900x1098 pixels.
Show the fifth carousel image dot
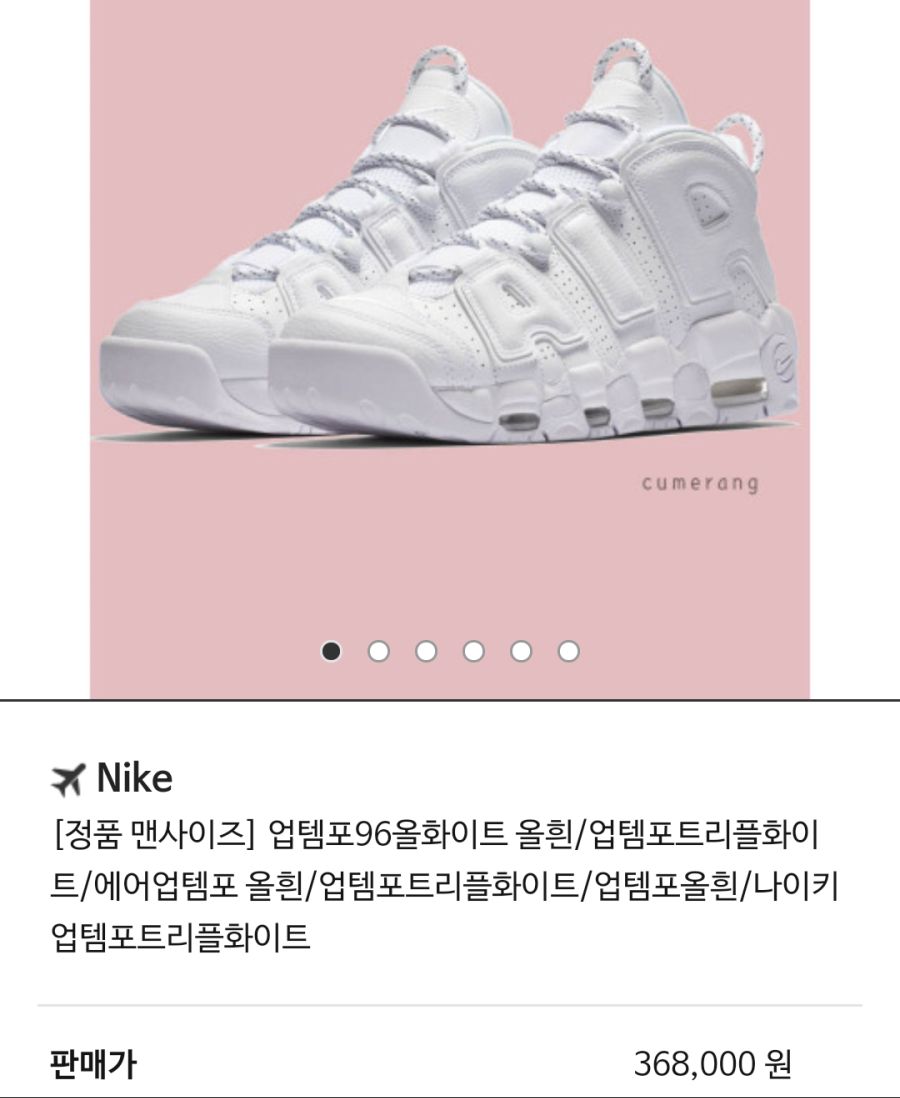pos(521,652)
